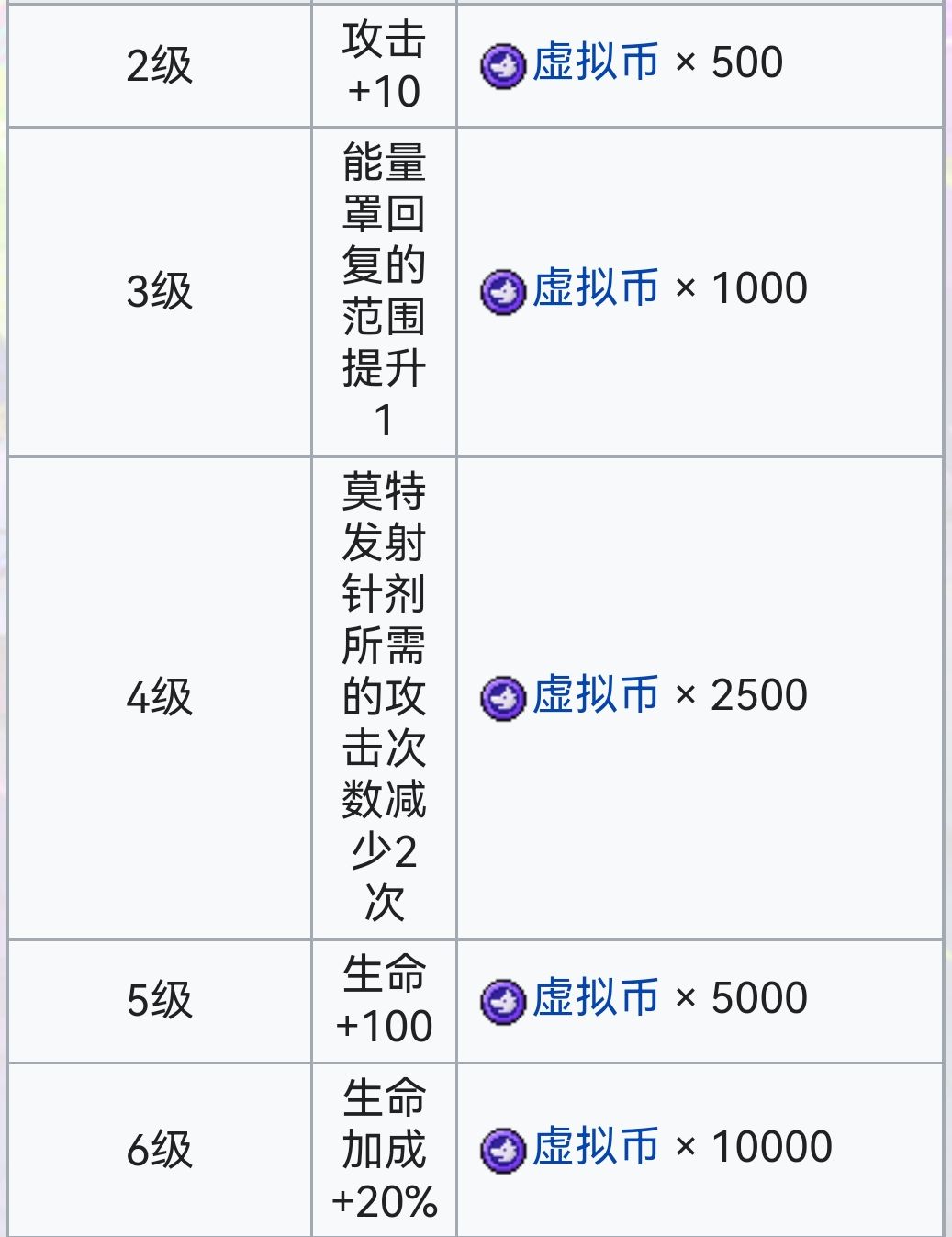Open the 虚拟币 link beside × 5000
This screenshot has height=1237, width=952.
click(x=595, y=998)
